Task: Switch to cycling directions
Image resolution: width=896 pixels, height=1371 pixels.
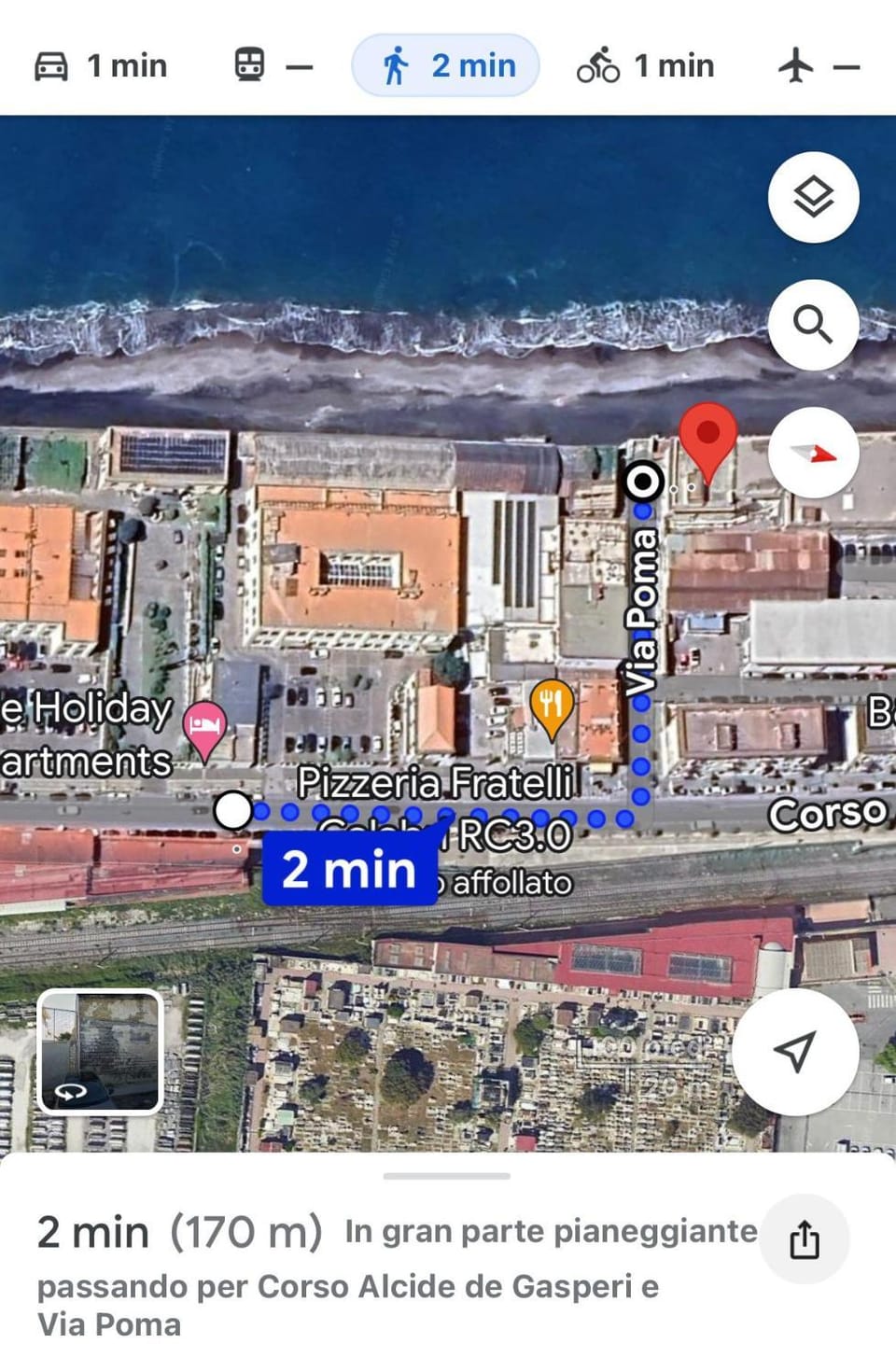Action: click(x=645, y=66)
